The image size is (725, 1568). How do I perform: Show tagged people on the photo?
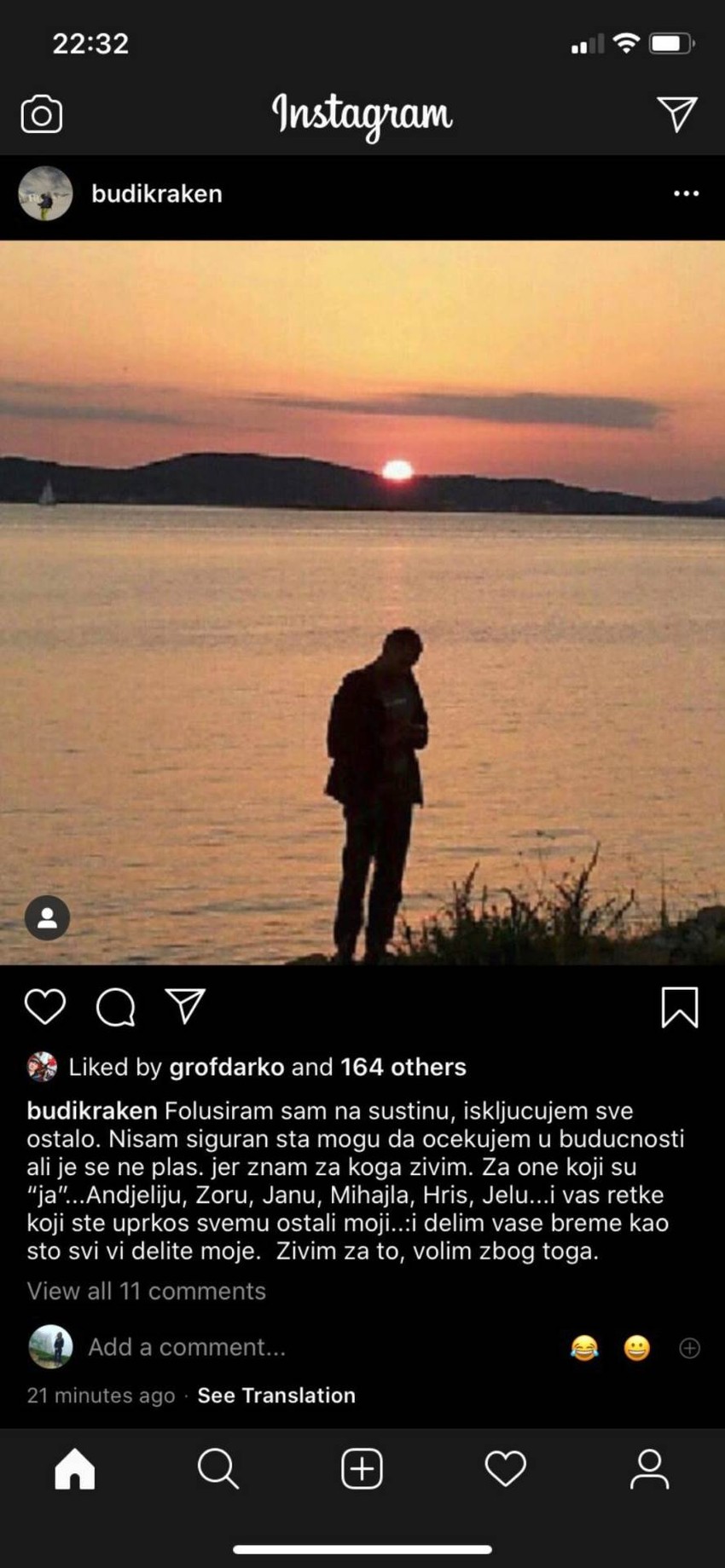point(47,917)
